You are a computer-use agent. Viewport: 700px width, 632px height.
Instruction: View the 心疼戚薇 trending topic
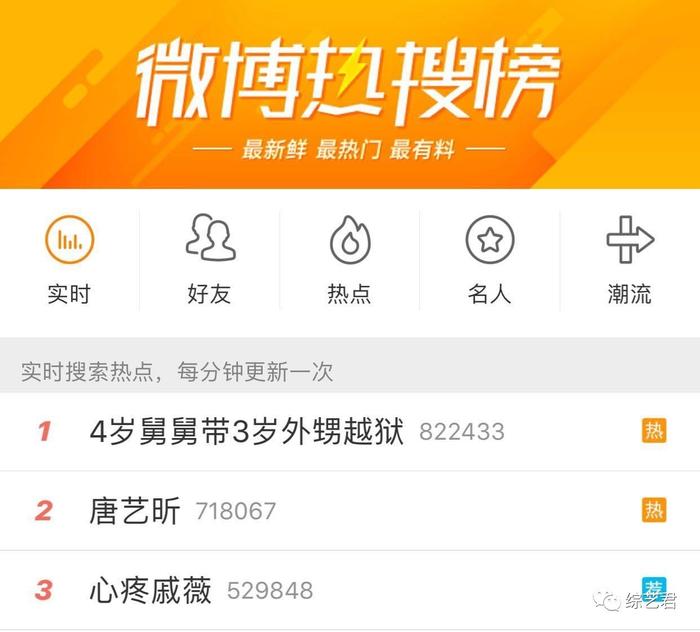(150, 590)
